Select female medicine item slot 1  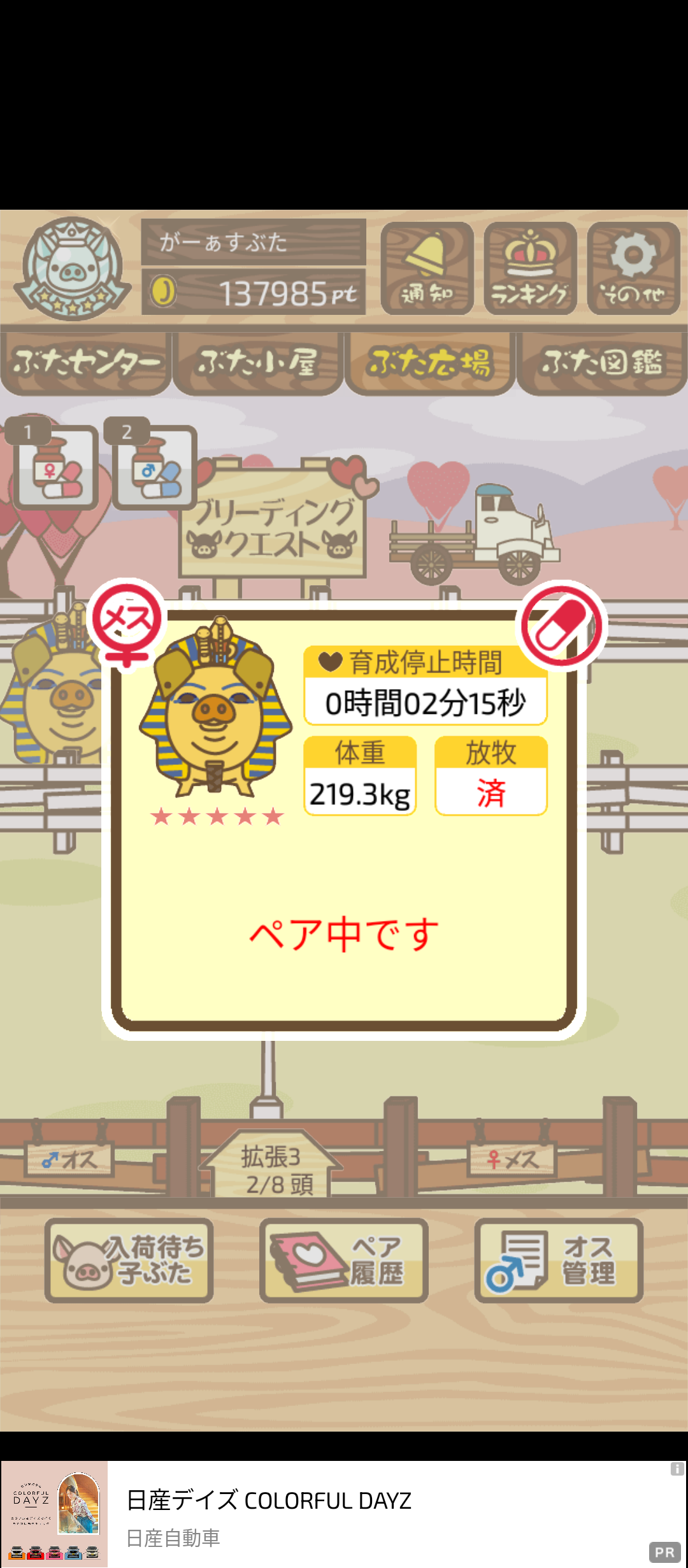point(56,468)
